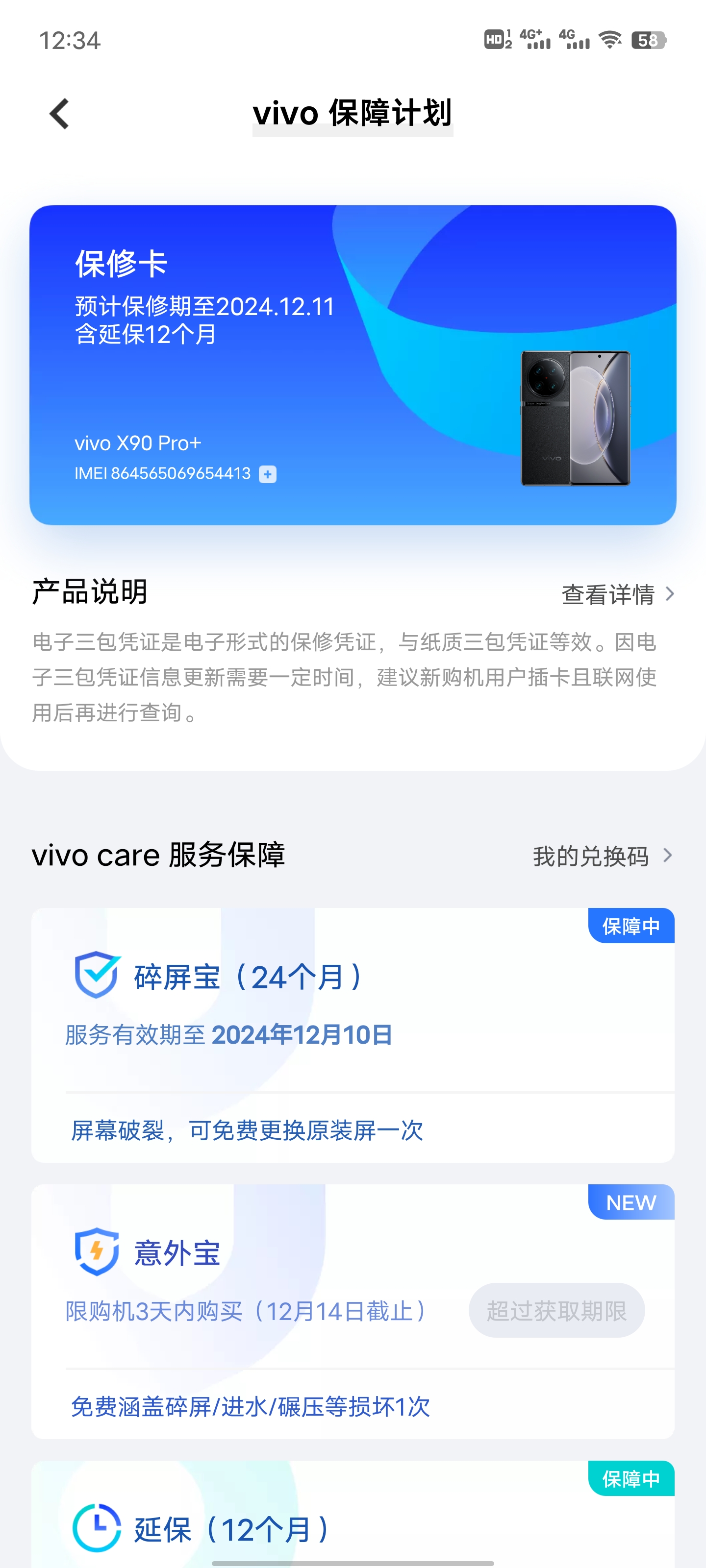
Task: Open 查看详情 for 产品说明
Action: click(617, 594)
